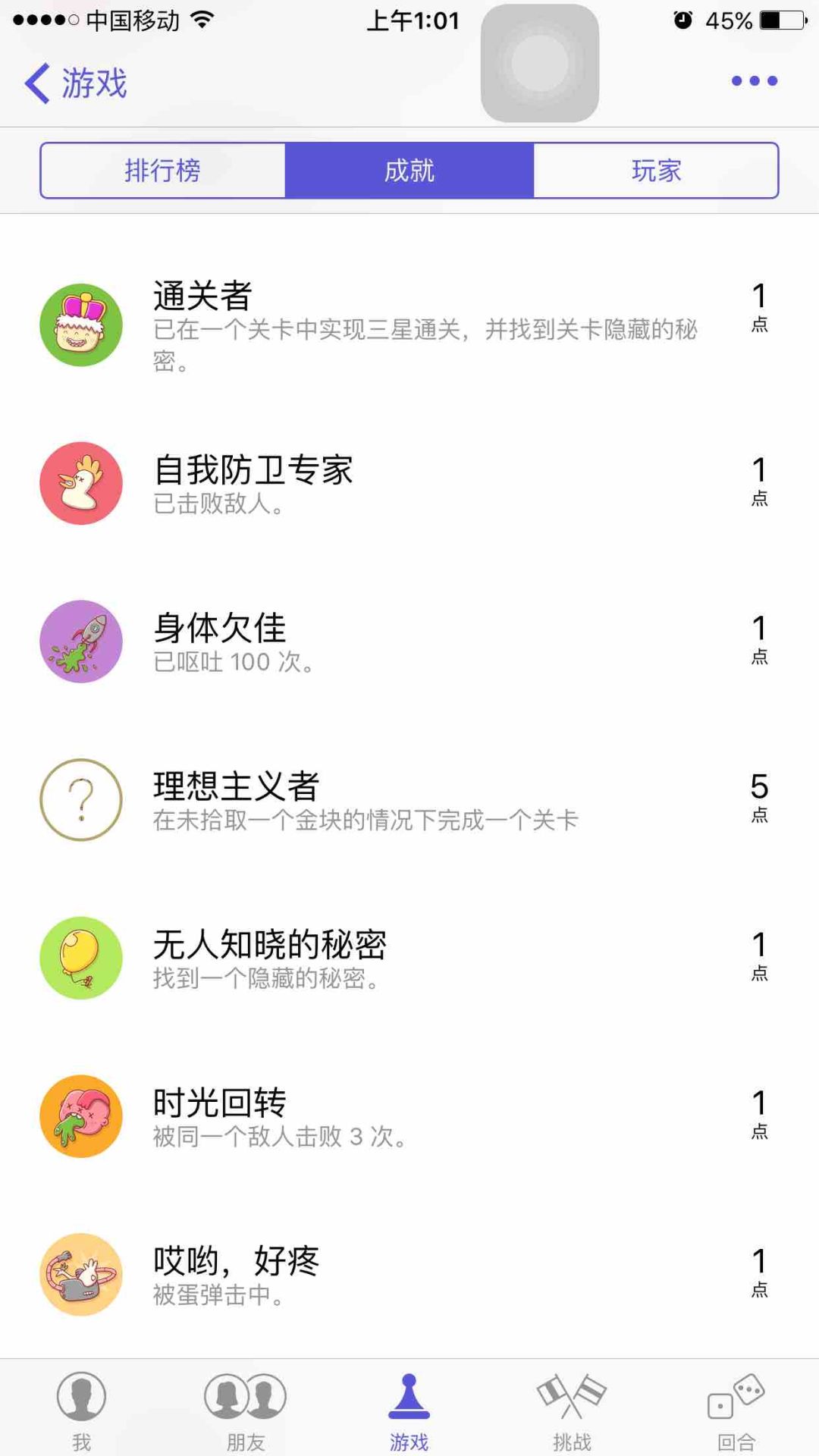Image resolution: width=819 pixels, height=1456 pixels.
Task: Switch to the 我 tab
Action: (x=81, y=1409)
